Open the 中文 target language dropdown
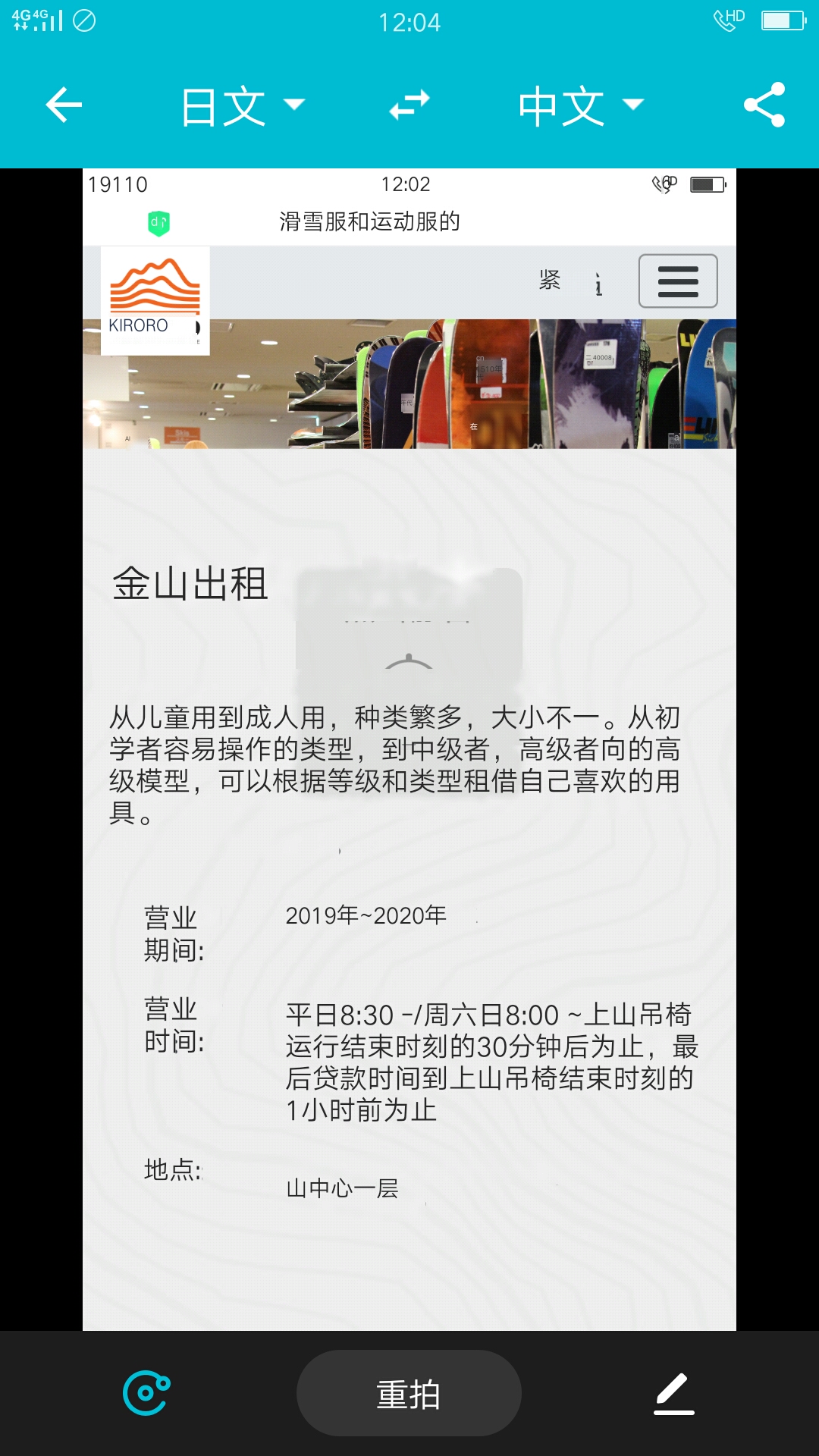 tap(581, 105)
